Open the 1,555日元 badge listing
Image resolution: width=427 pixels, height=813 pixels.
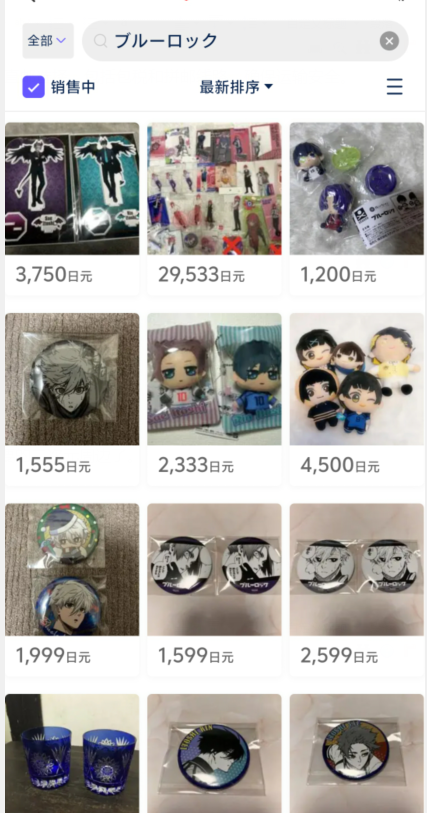click(x=72, y=399)
